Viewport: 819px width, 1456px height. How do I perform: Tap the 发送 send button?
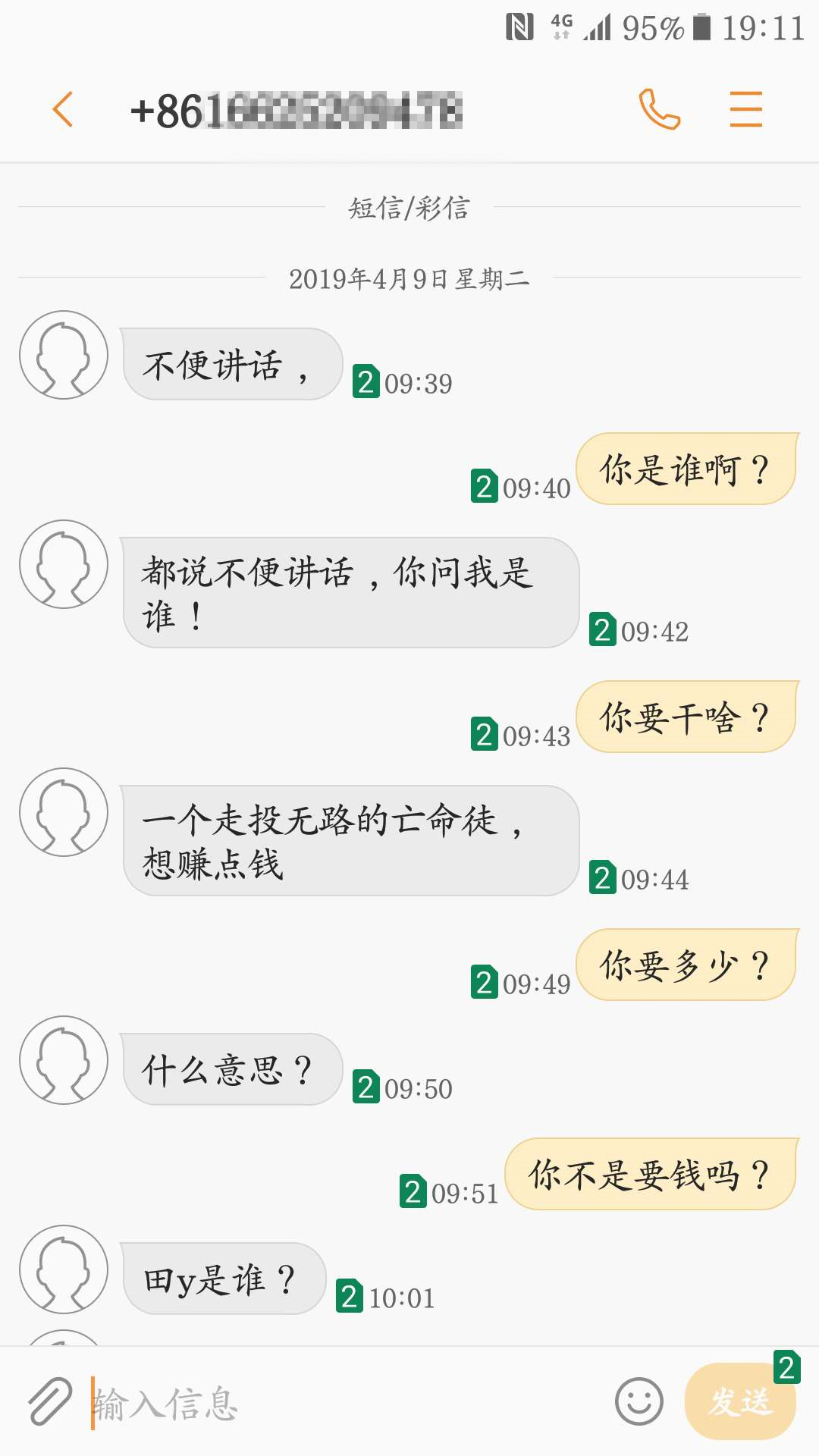739,1401
